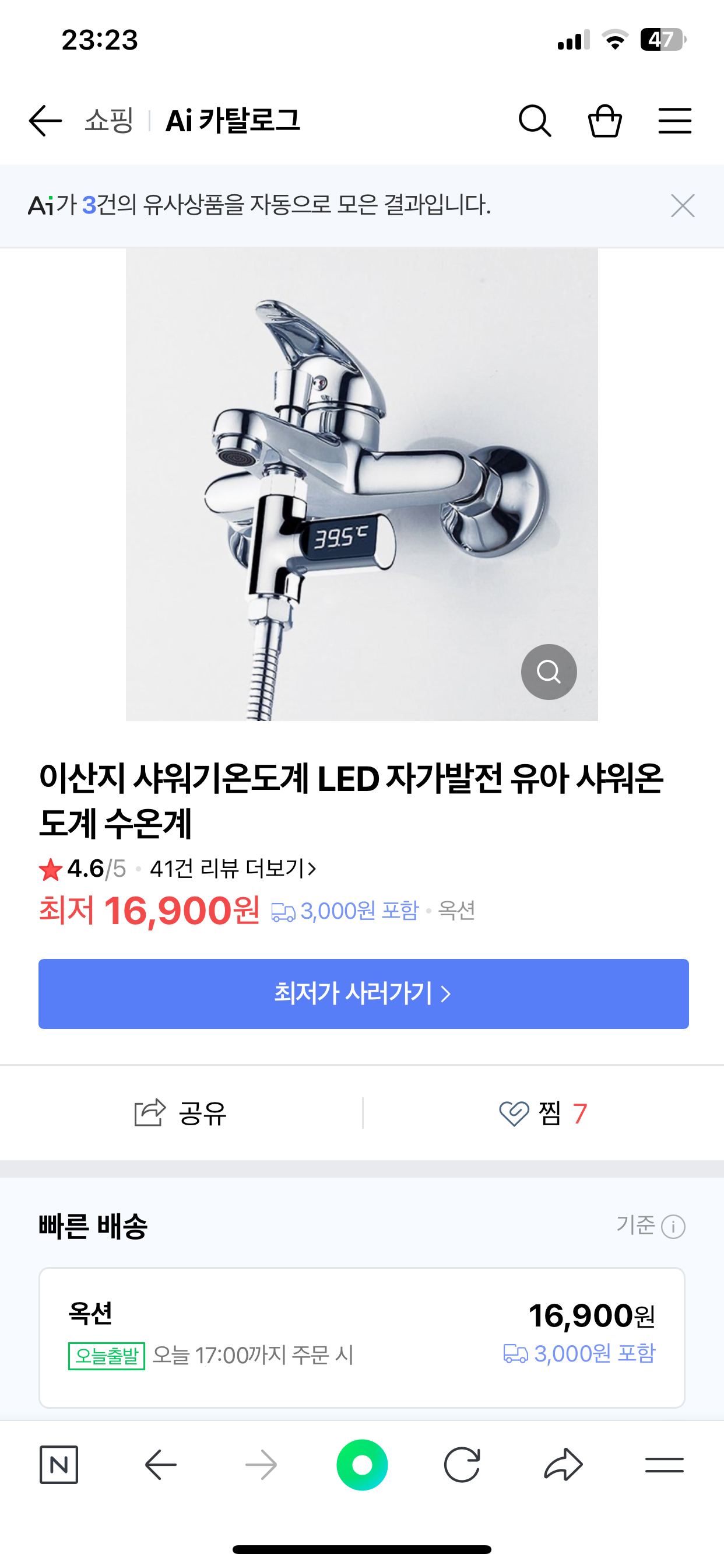
Task: View the 41건 리뷰 더보기 link
Action: coord(233,869)
